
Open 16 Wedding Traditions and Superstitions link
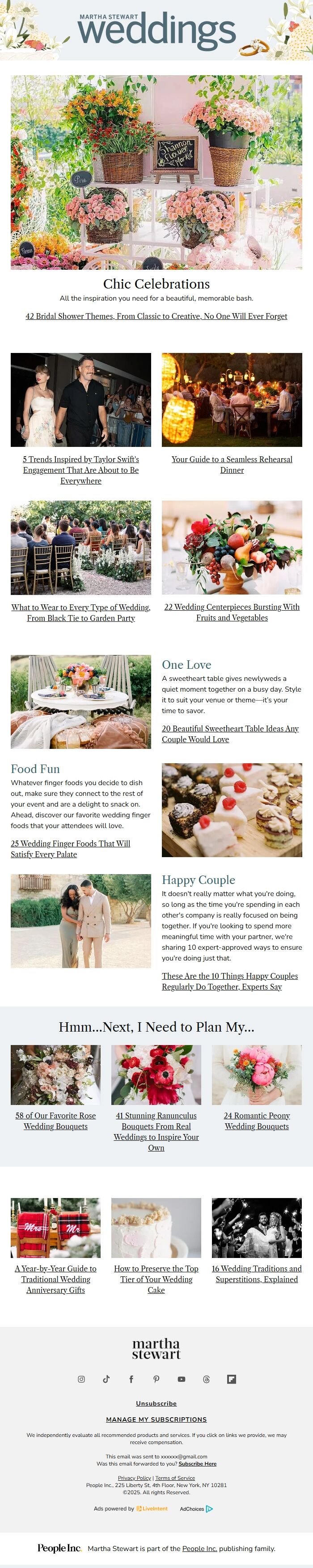tap(256, 1273)
